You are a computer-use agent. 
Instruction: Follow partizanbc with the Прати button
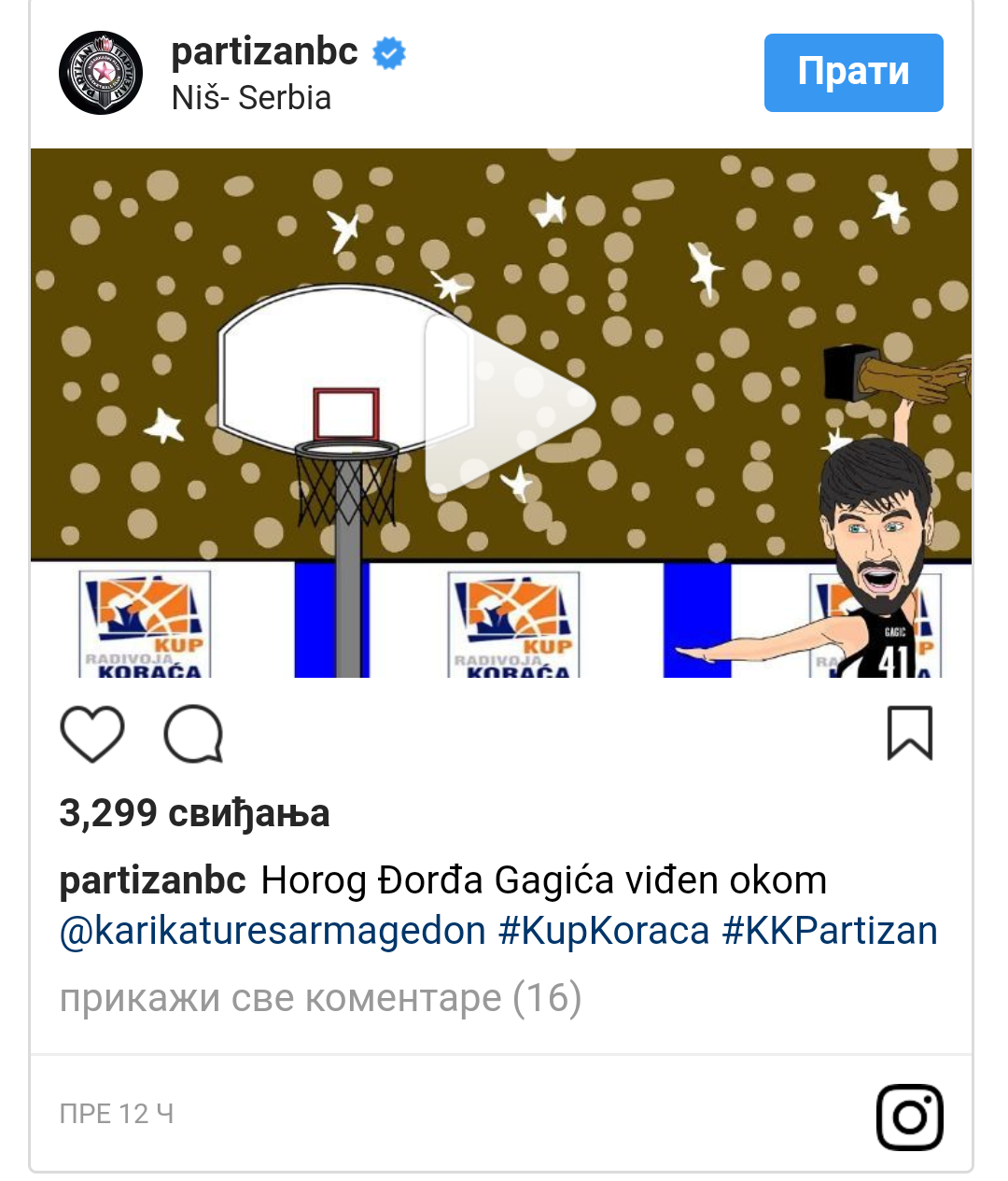pos(853,73)
